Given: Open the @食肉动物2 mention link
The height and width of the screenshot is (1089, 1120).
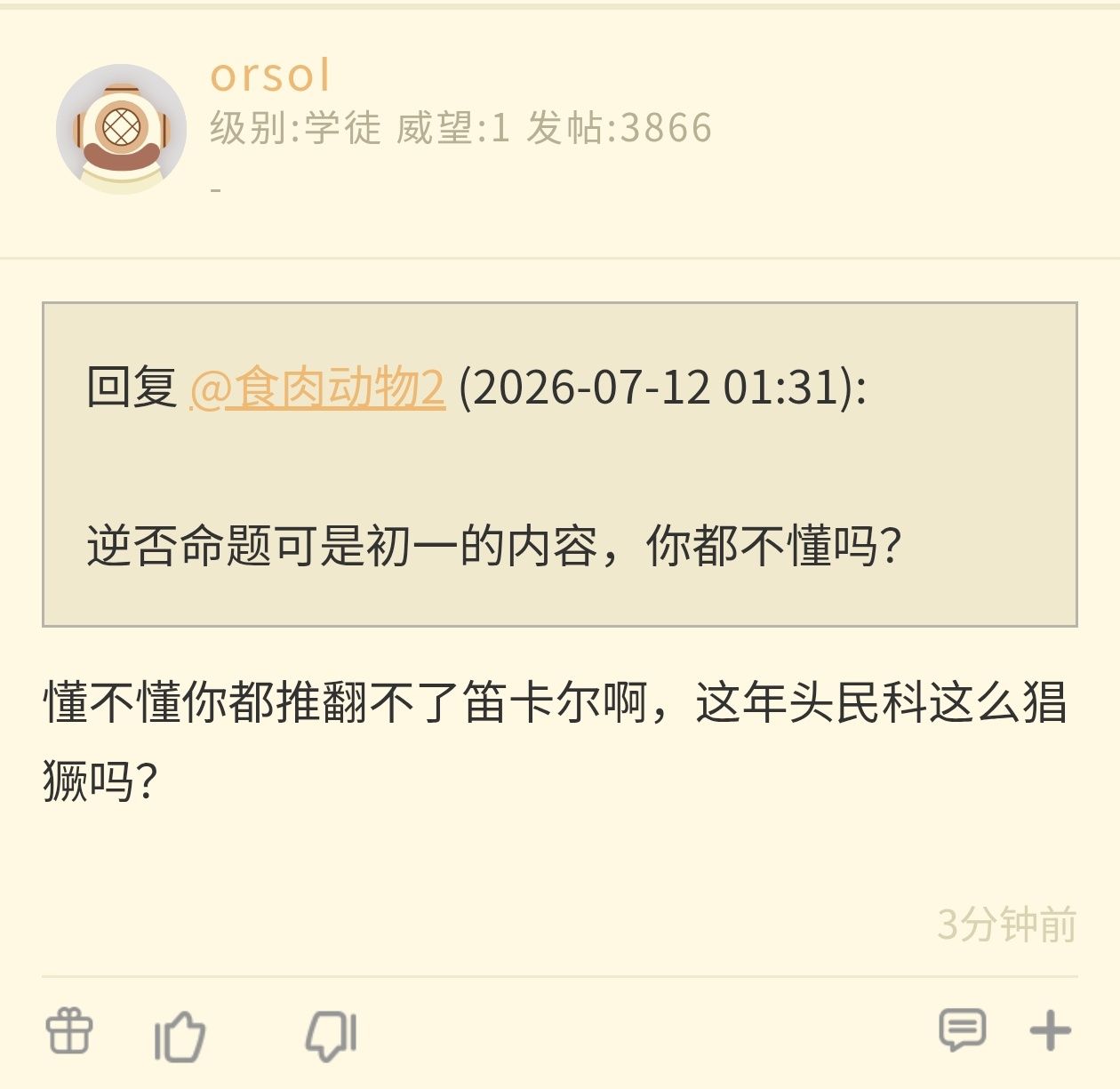Looking at the screenshot, I should [317, 388].
